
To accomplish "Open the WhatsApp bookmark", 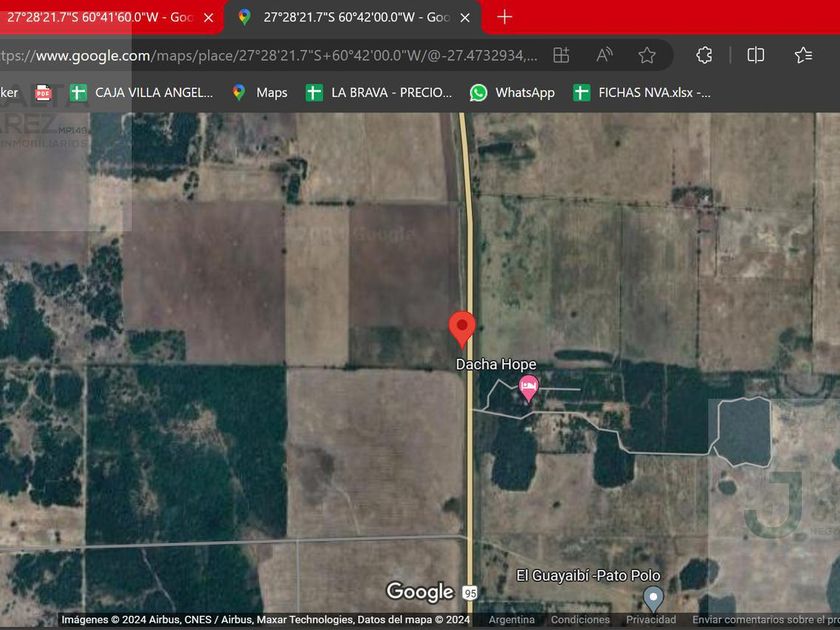I will tap(512, 93).
